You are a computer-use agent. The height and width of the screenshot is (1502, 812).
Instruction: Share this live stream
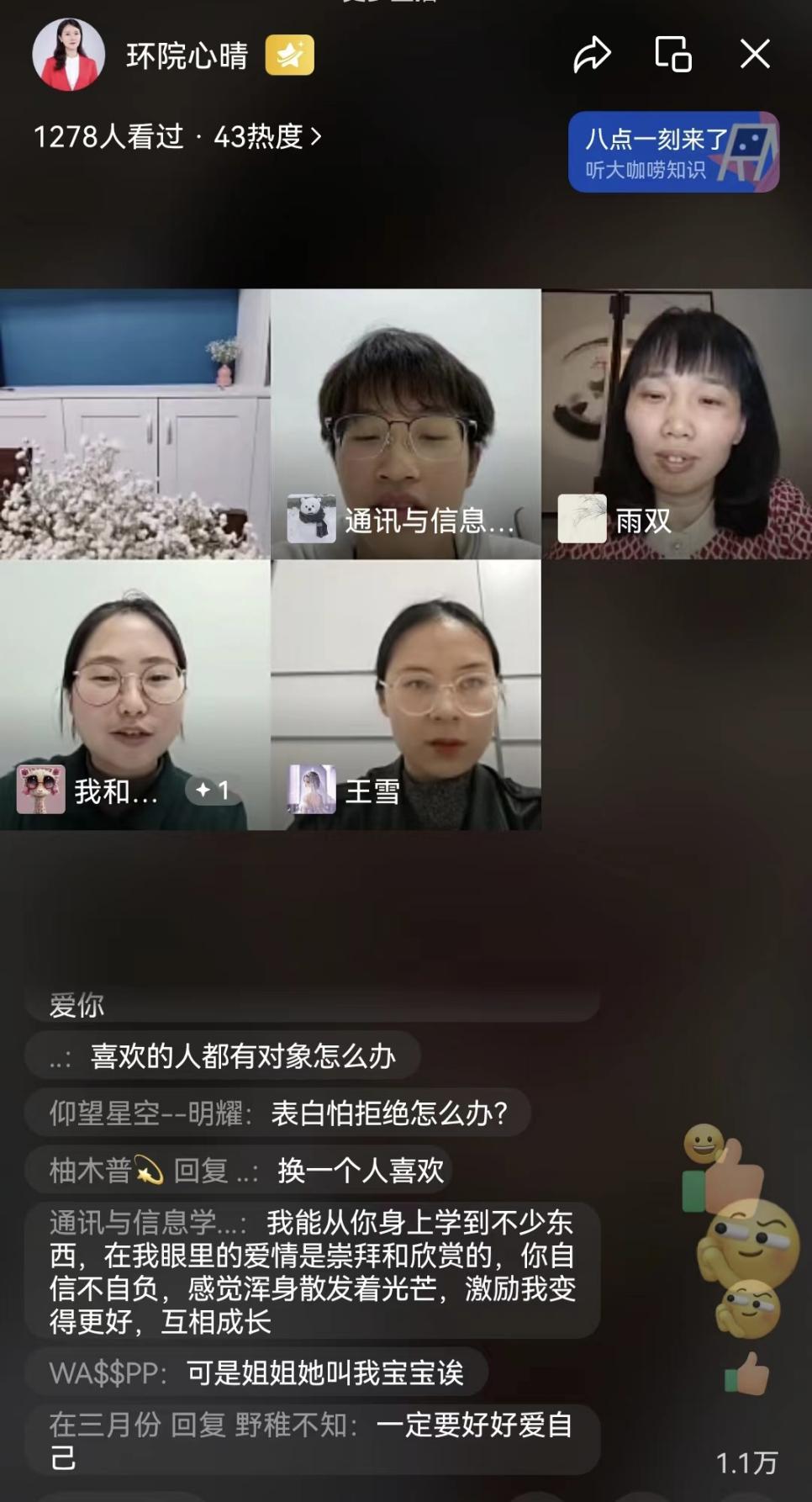click(592, 56)
